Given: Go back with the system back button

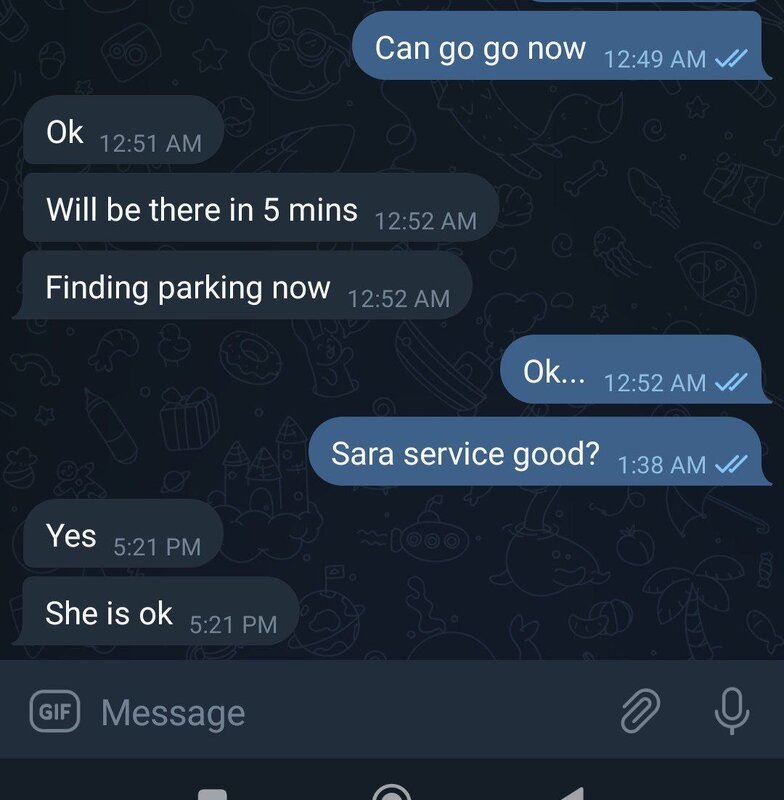Looking at the screenshot, I should pos(571,793).
